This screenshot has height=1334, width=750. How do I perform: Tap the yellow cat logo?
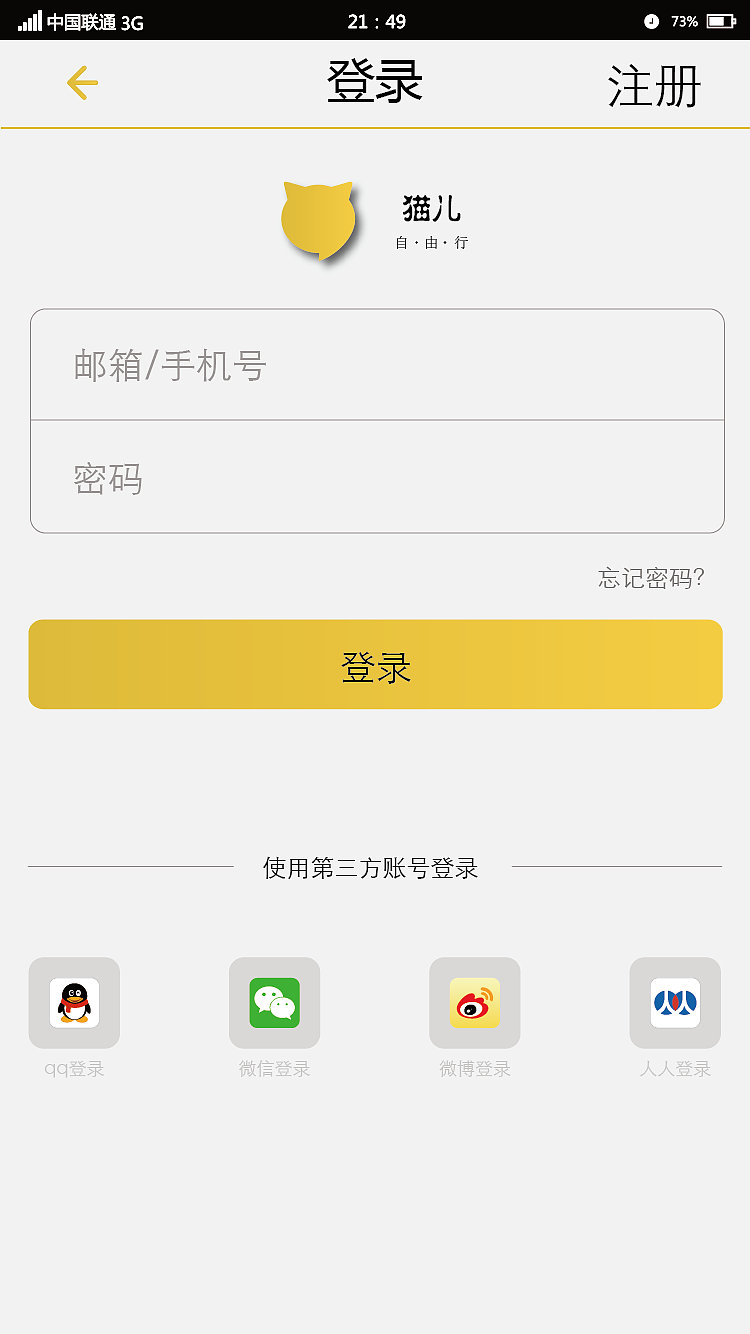tap(318, 220)
